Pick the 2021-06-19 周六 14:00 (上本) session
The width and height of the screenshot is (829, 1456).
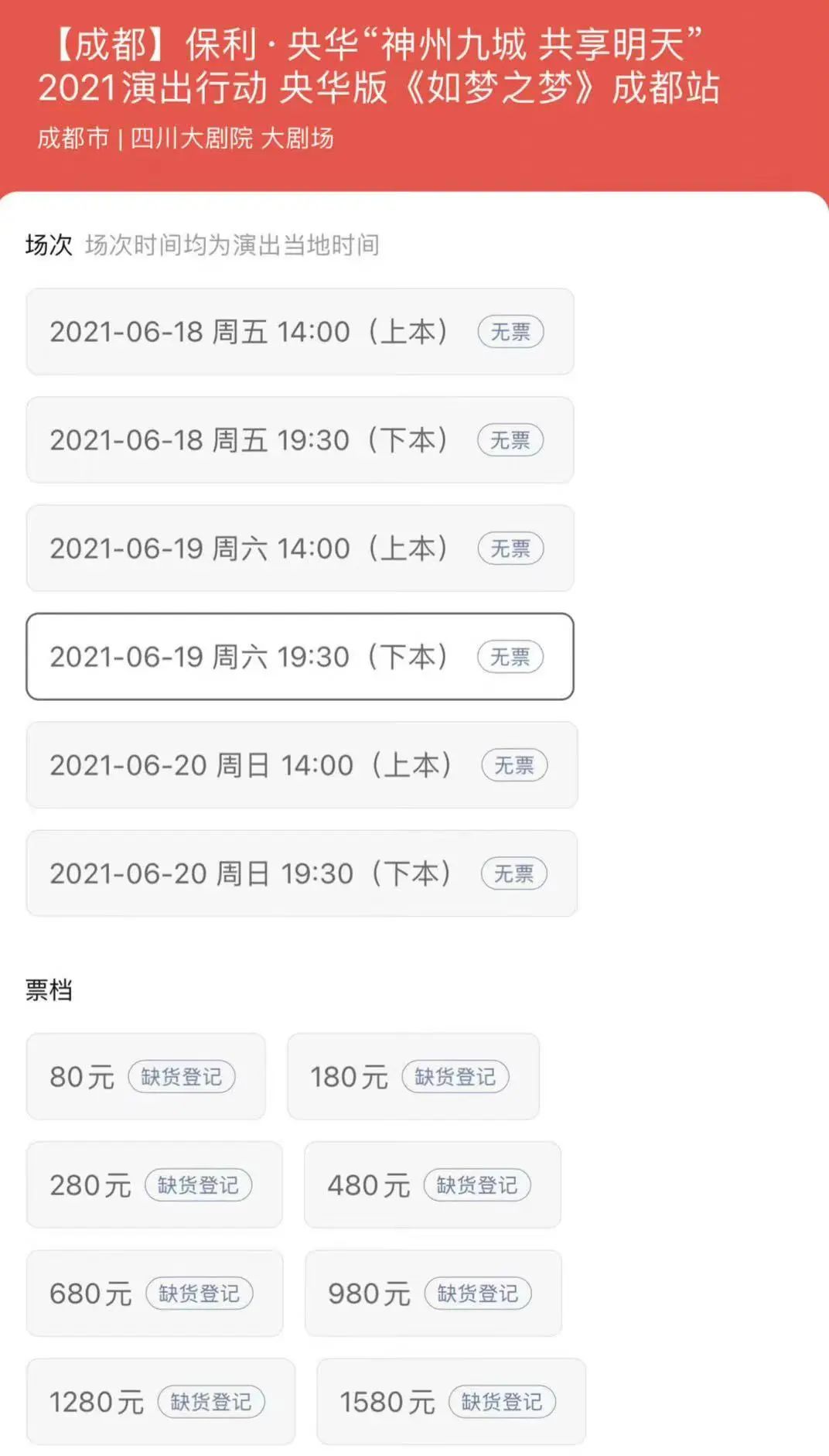tap(299, 549)
